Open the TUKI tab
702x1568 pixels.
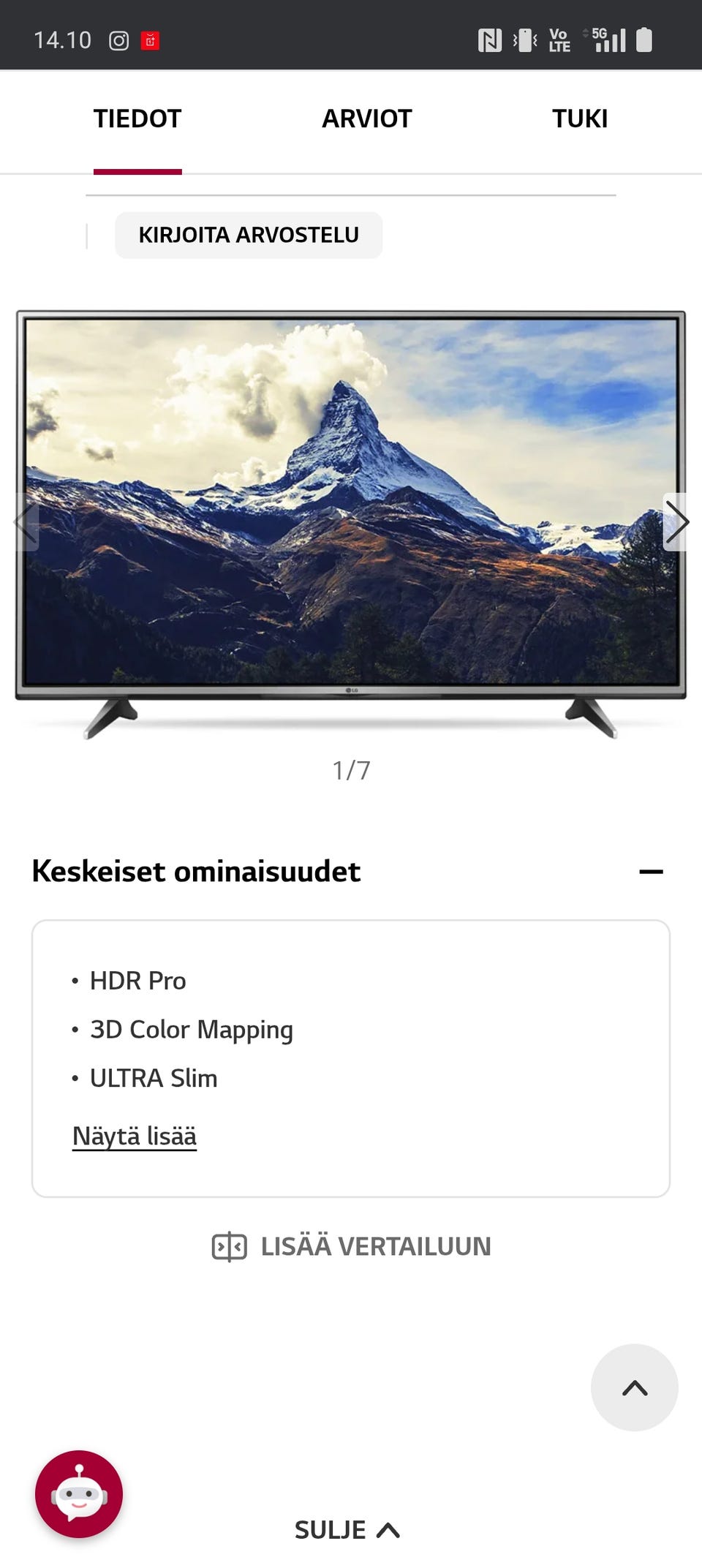[580, 118]
